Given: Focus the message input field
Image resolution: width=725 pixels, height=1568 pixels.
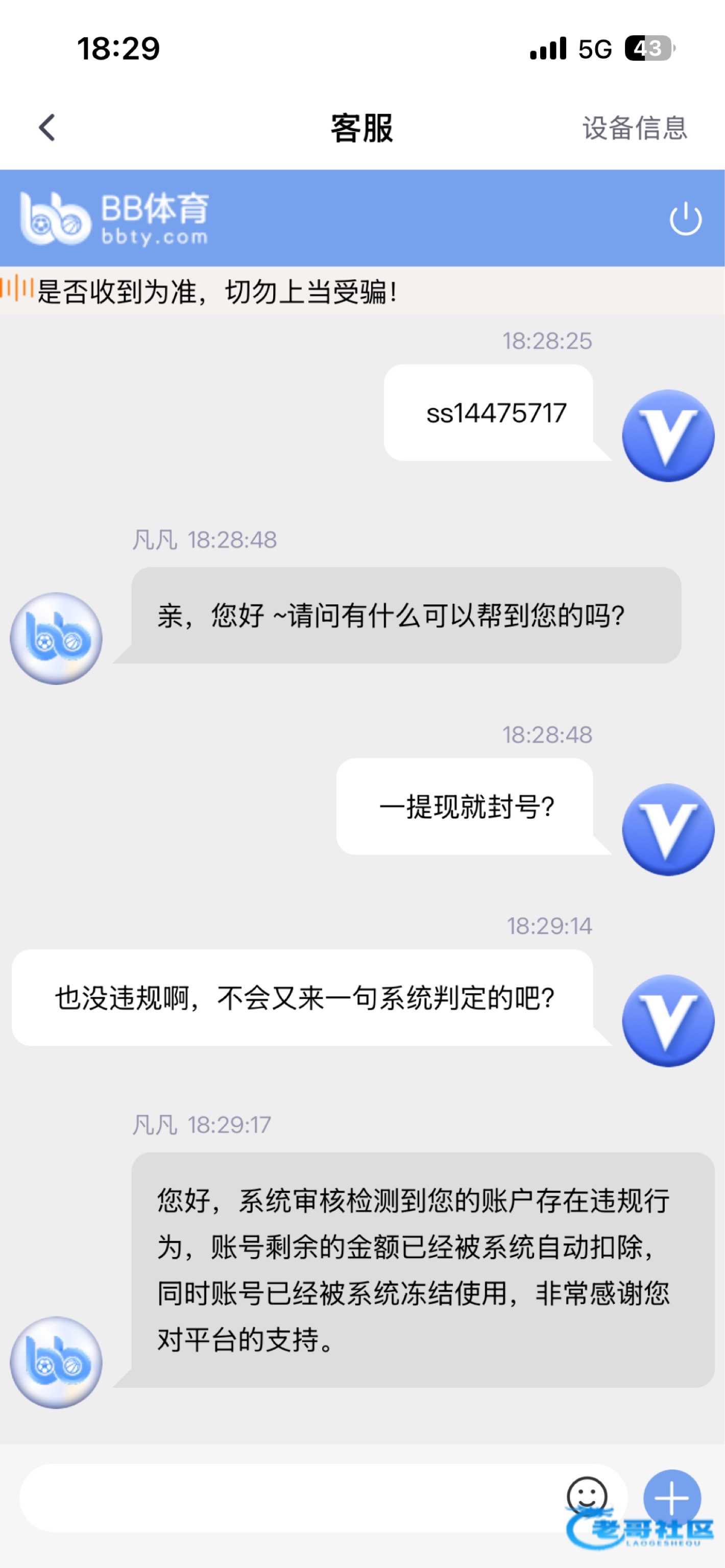Looking at the screenshot, I should point(286,1498).
